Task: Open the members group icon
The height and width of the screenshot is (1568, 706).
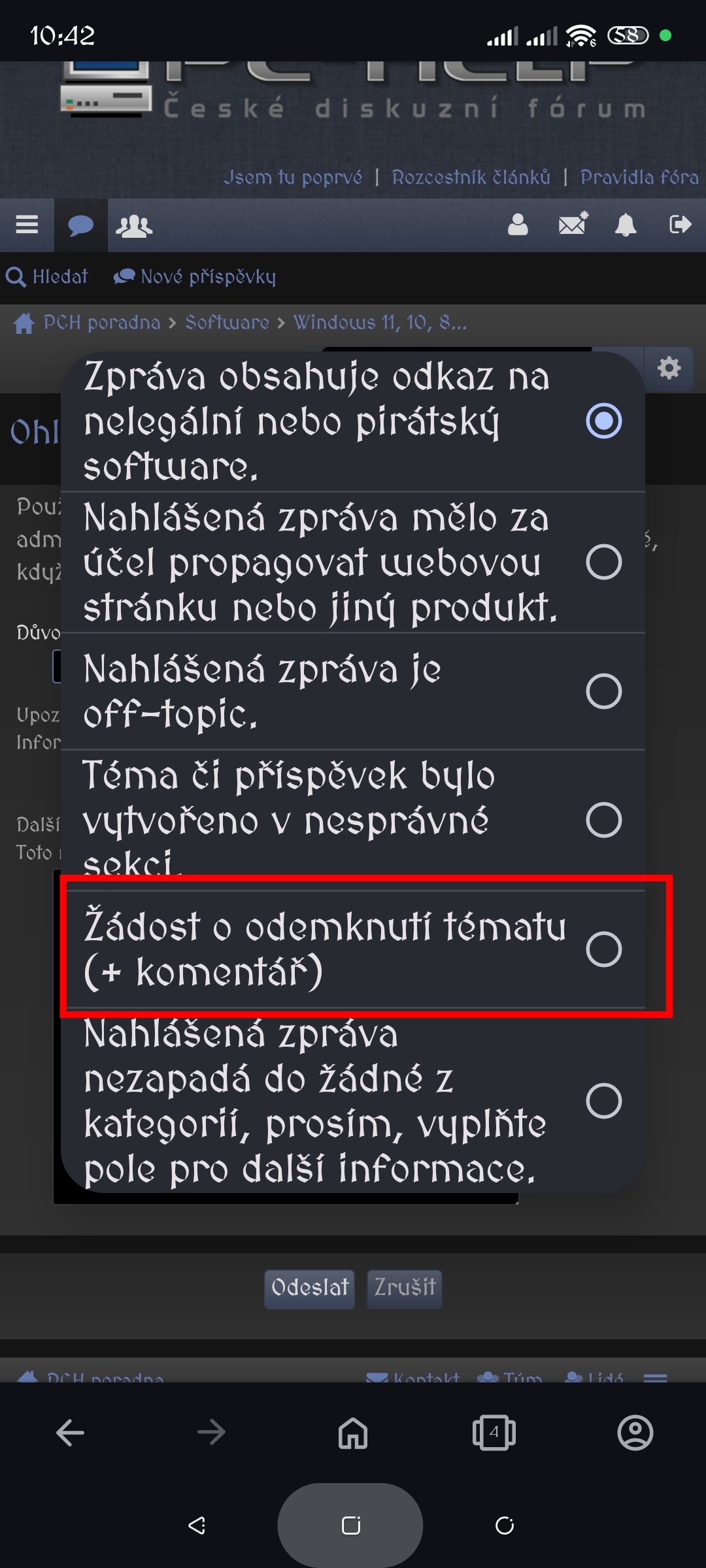Action: (x=133, y=226)
